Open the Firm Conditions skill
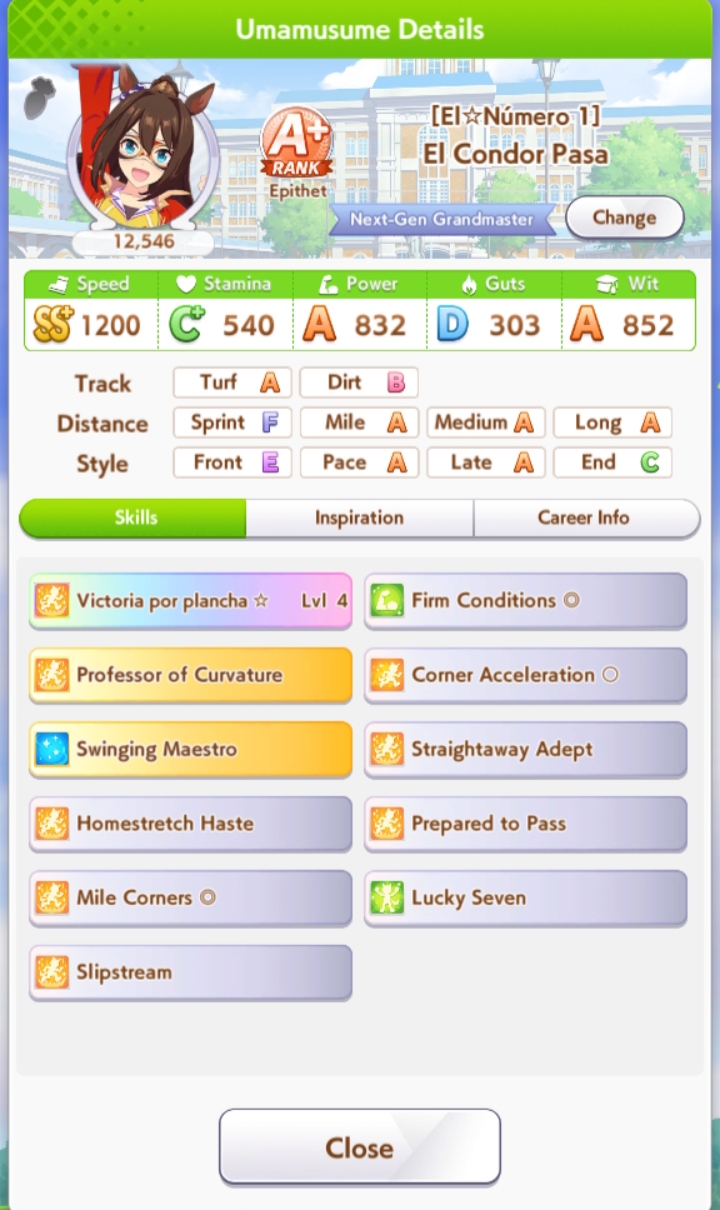 click(x=525, y=601)
